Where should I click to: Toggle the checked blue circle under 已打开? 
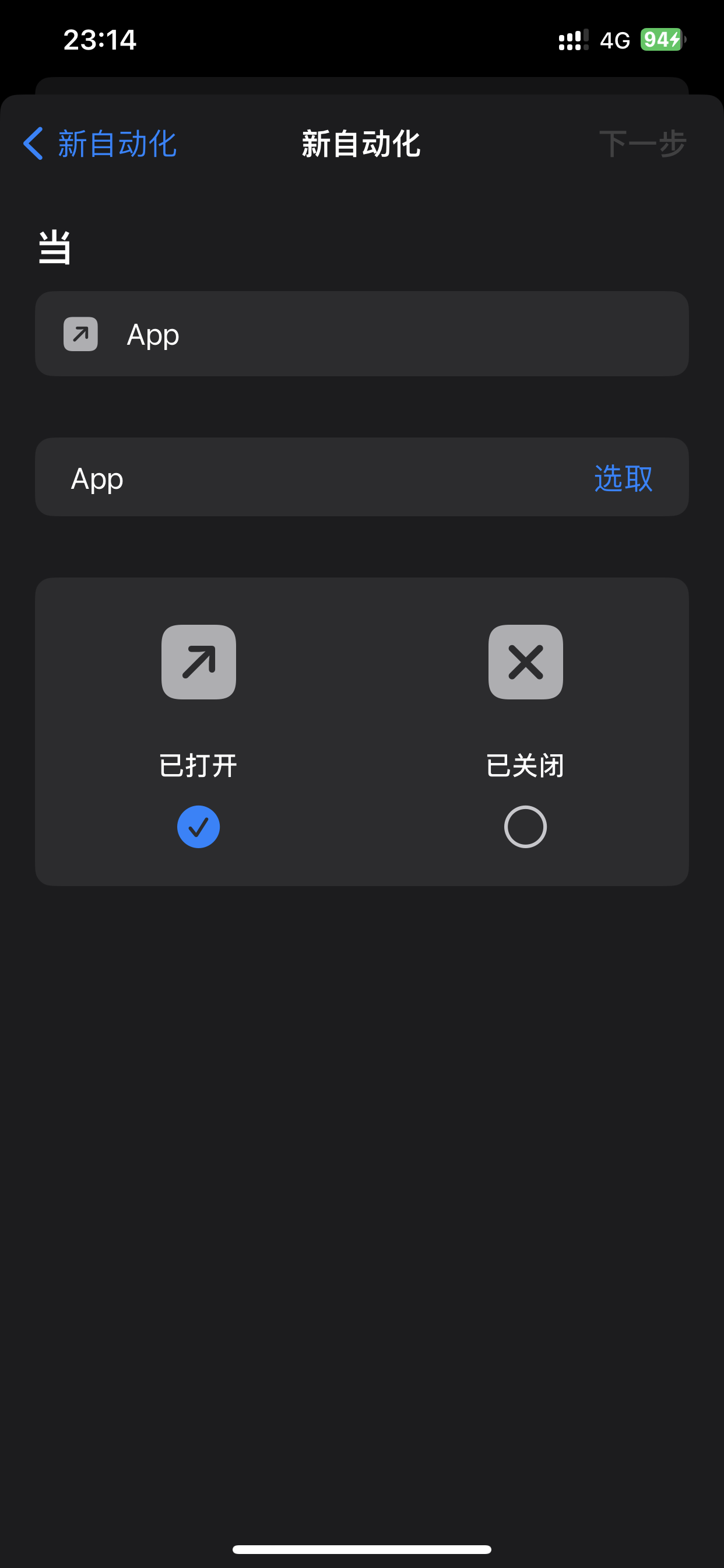click(198, 827)
